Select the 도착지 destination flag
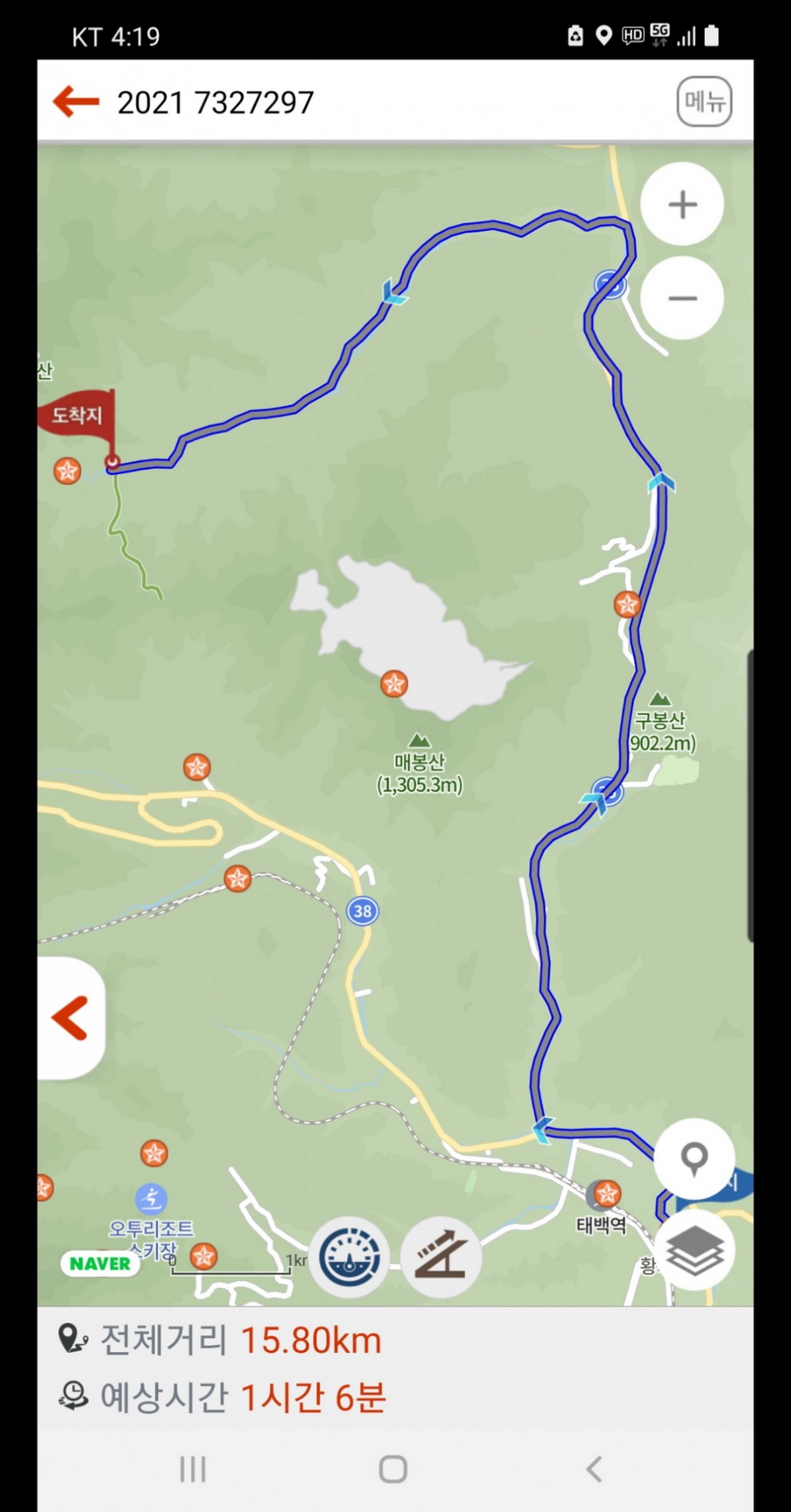This screenshot has height=1512, width=791. pyautogui.click(x=78, y=416)
